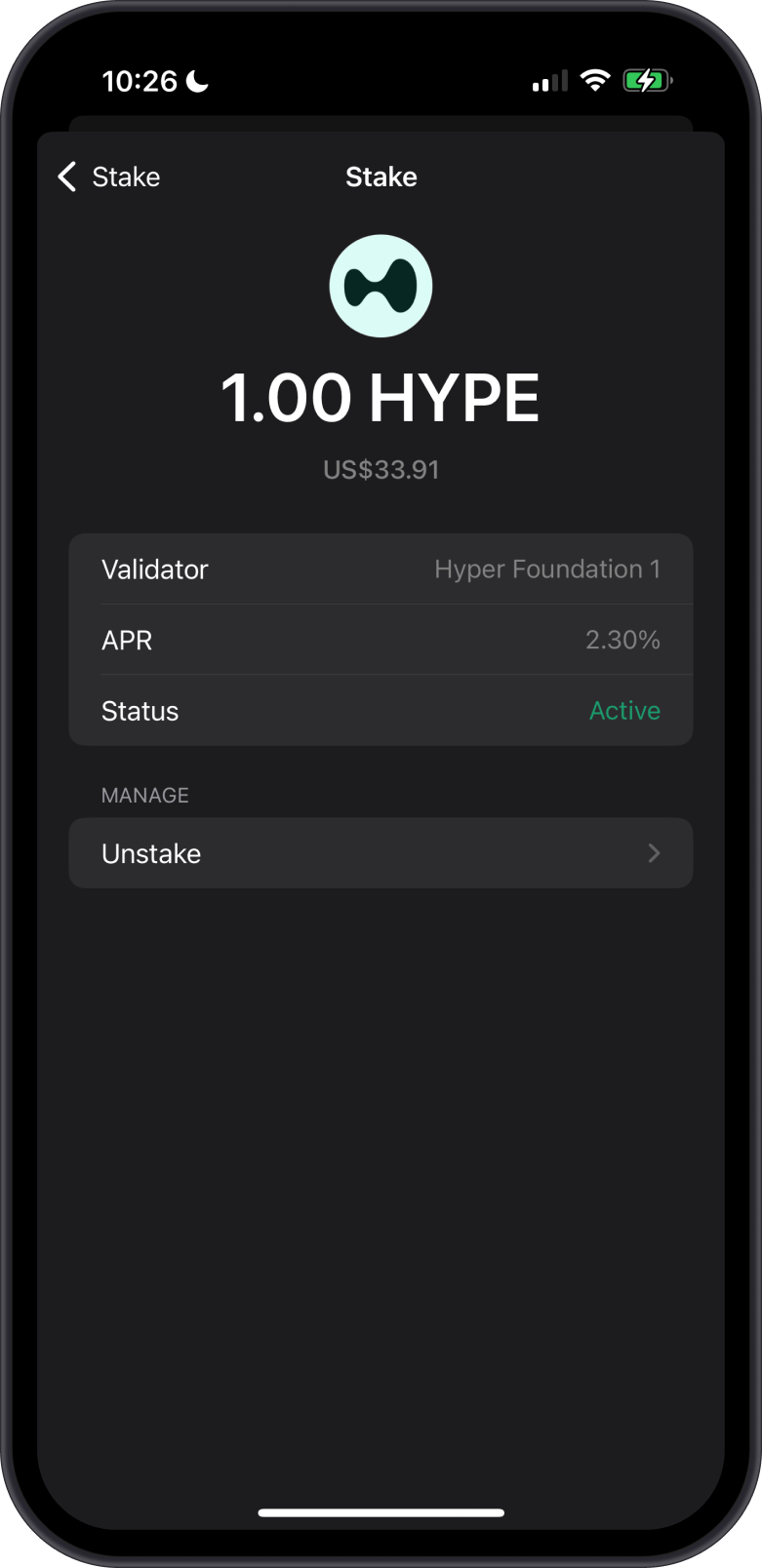
Task: Tap the 1.00 HYPE balance text
Action: tap(381, 396)
